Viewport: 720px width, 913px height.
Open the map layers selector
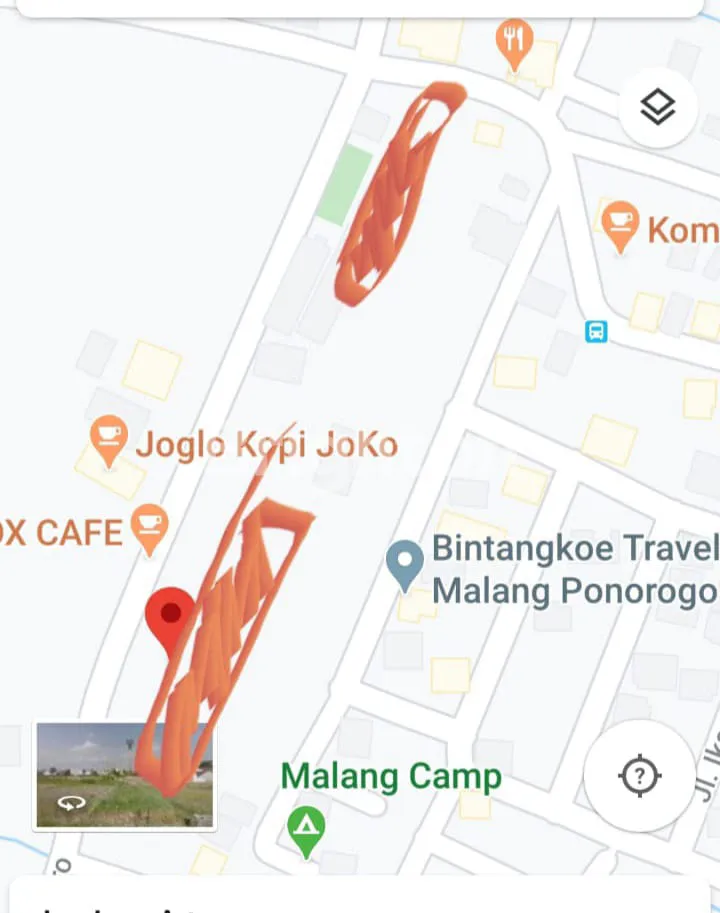point(657,107)
